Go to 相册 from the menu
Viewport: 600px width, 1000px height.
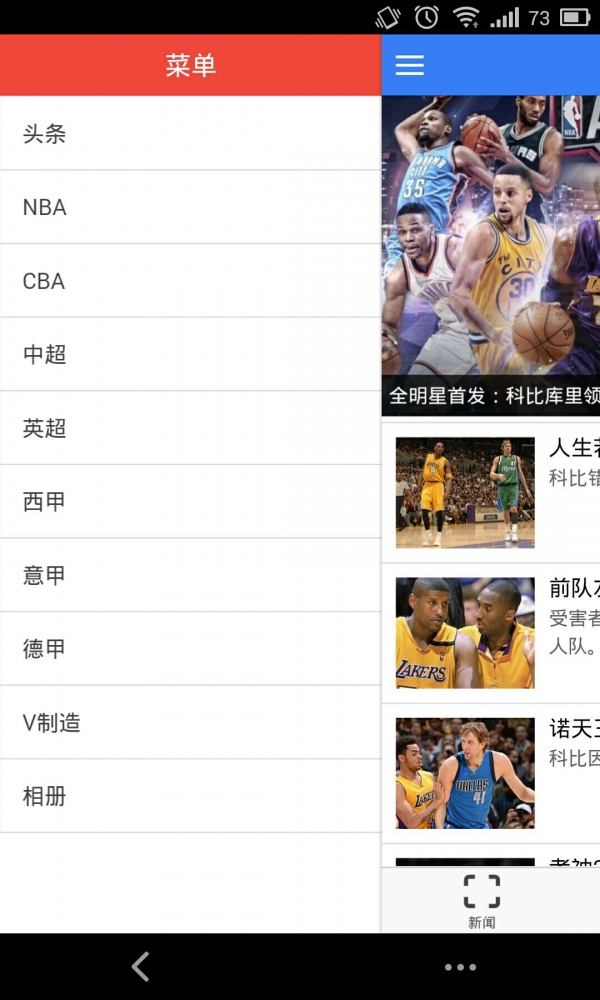(x=190, y=796)
